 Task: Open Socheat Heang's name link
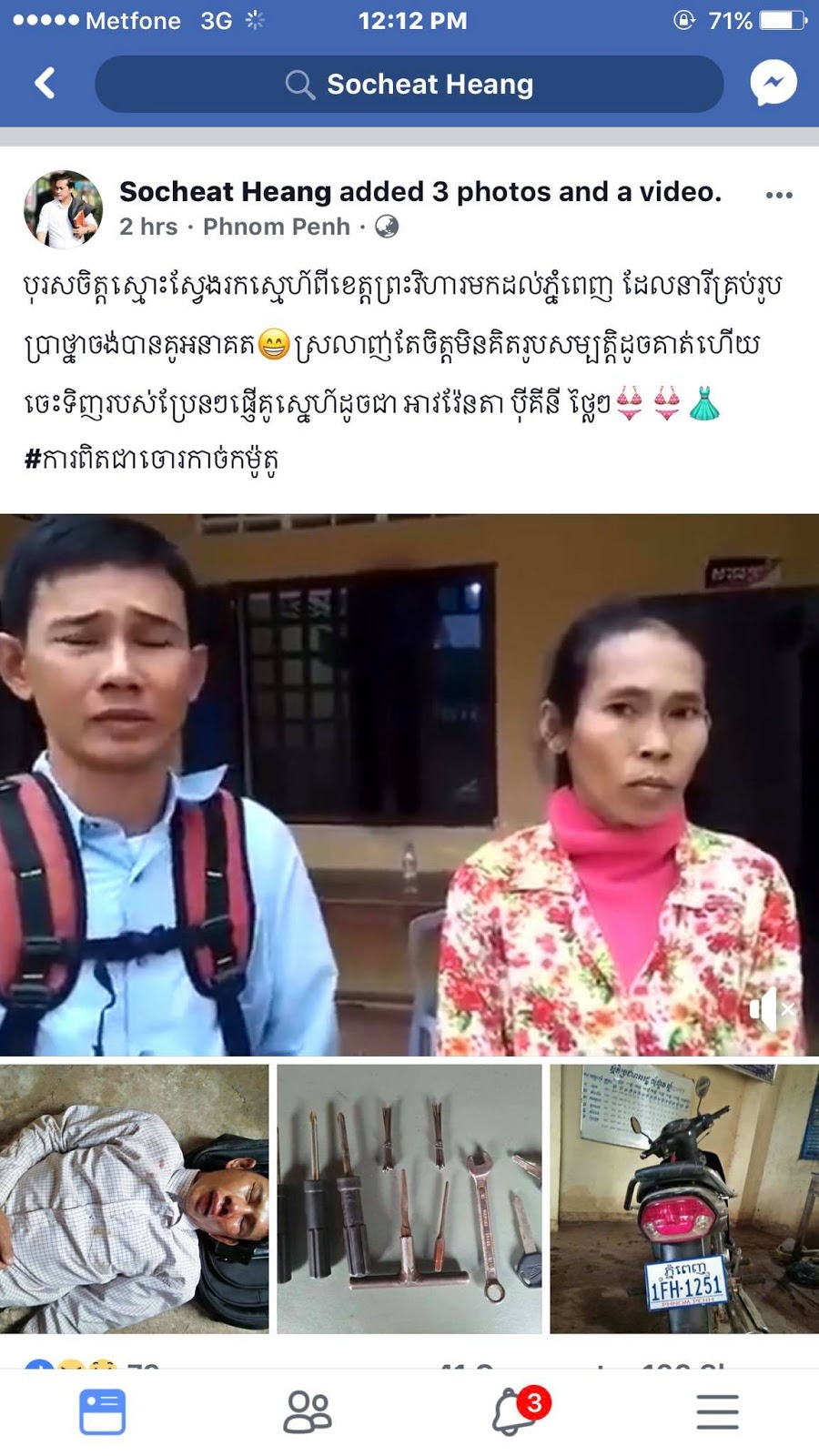click(225, 192)
